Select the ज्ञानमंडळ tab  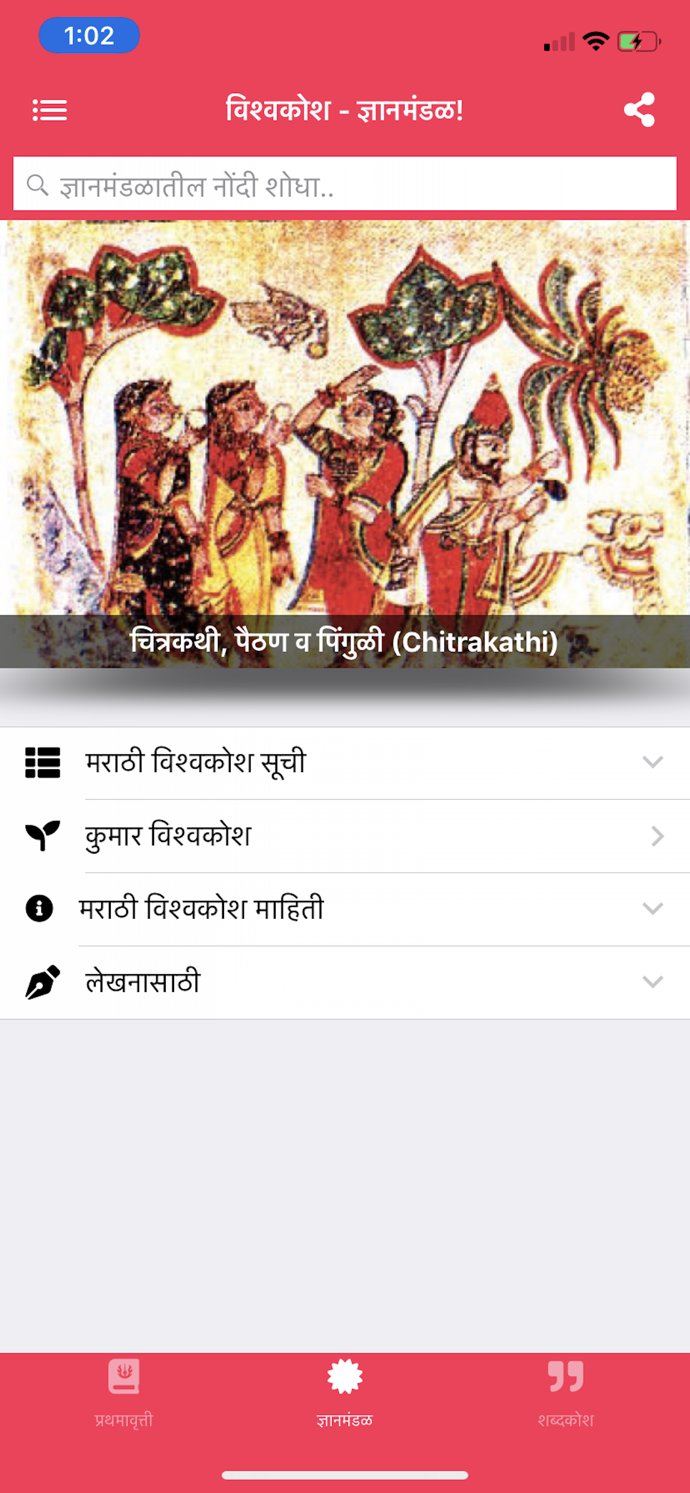click(345, 1393)
